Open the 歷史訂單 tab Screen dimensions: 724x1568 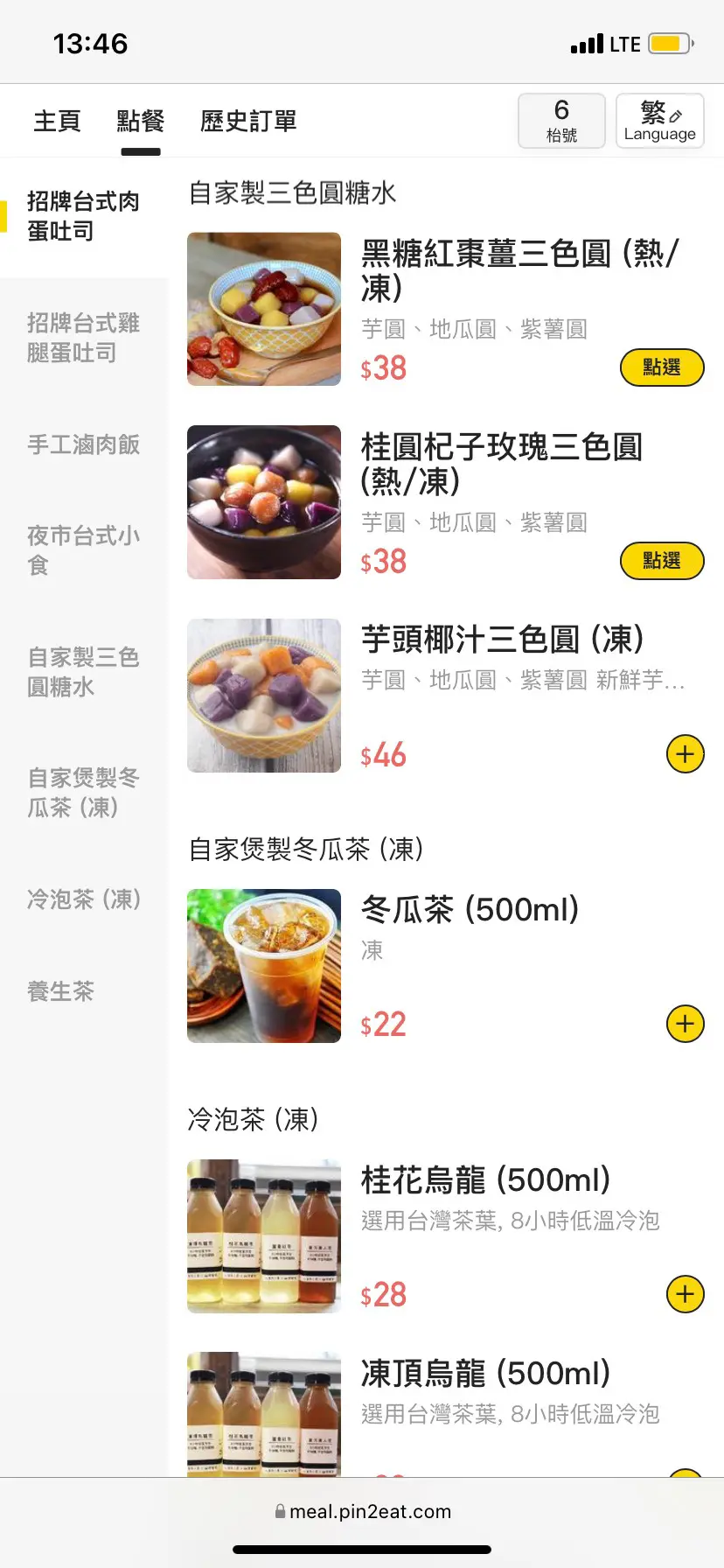(x=248, y=121)
